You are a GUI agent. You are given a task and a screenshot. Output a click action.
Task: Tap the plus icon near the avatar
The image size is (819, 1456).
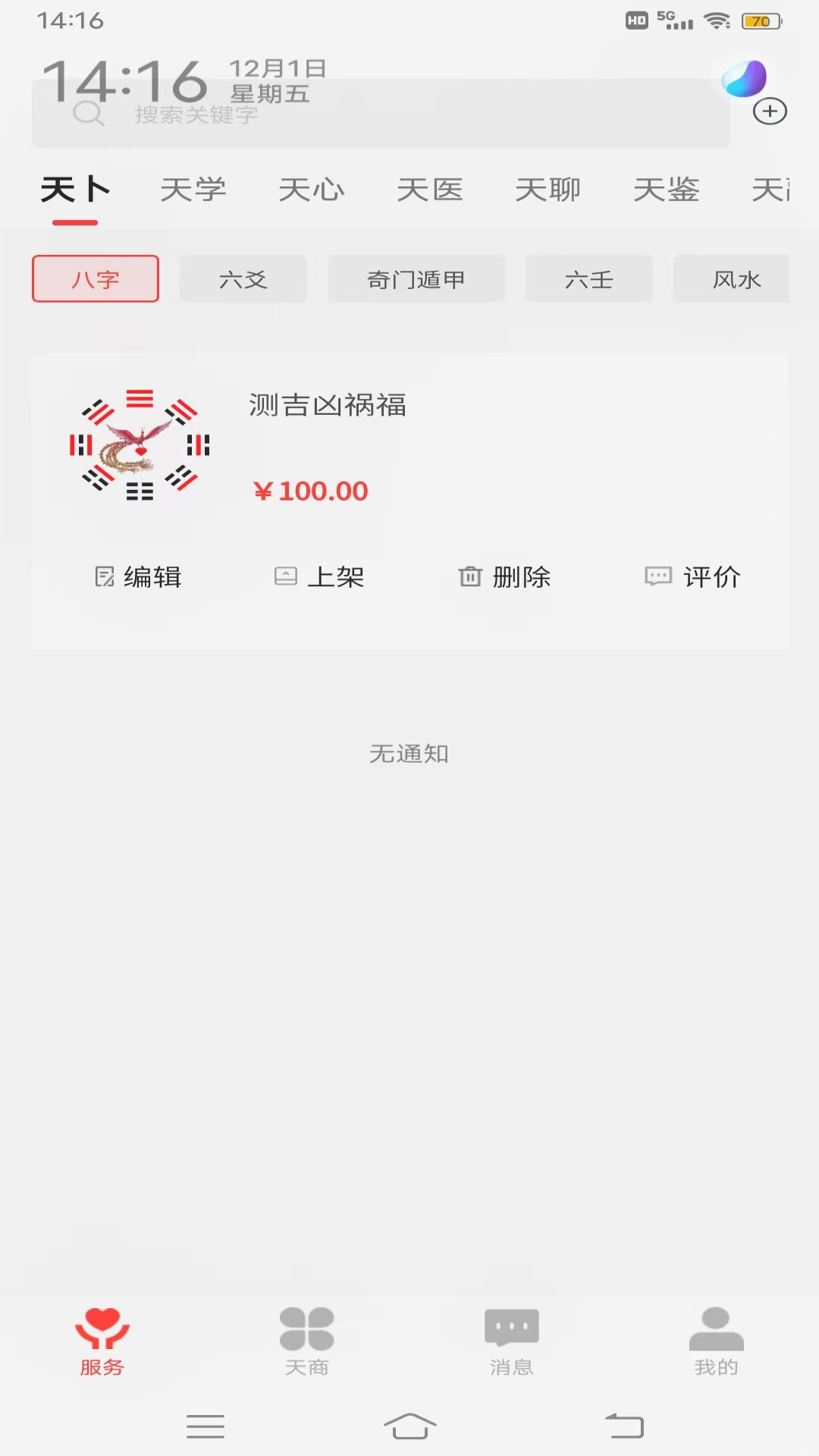tap(771, 111)
